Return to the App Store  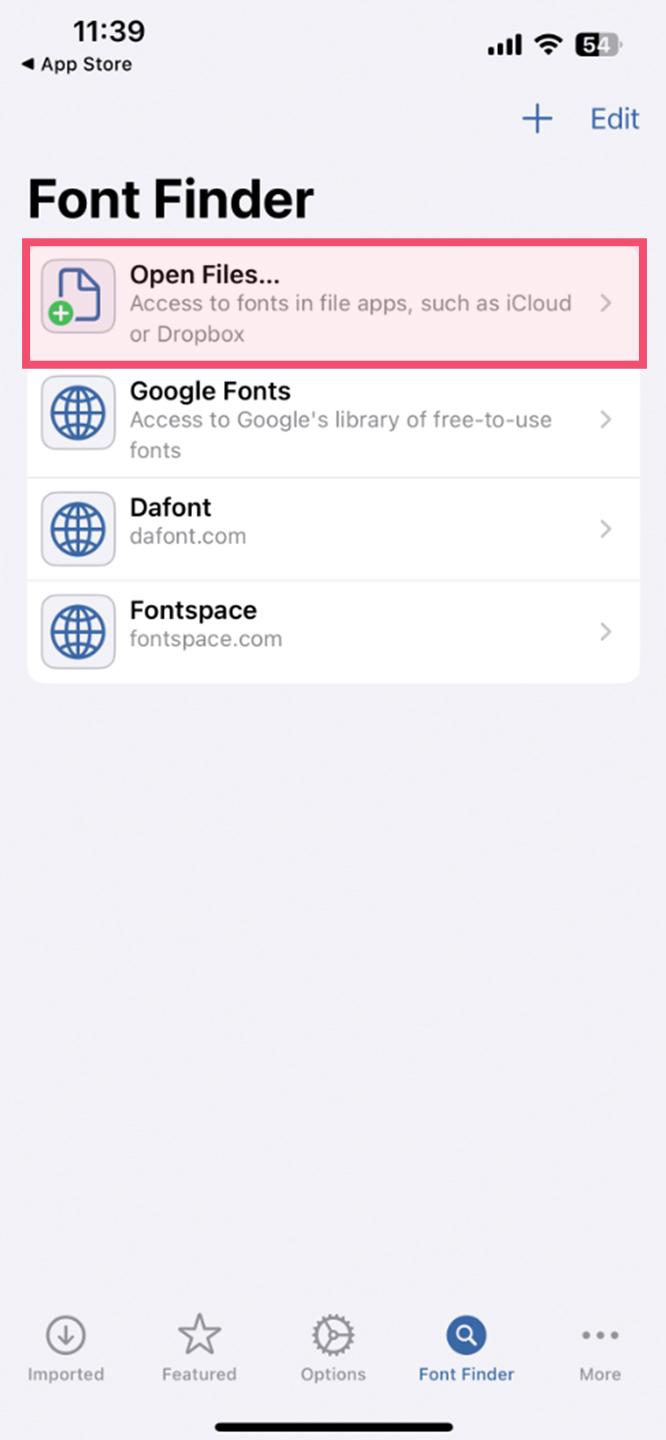76,64
